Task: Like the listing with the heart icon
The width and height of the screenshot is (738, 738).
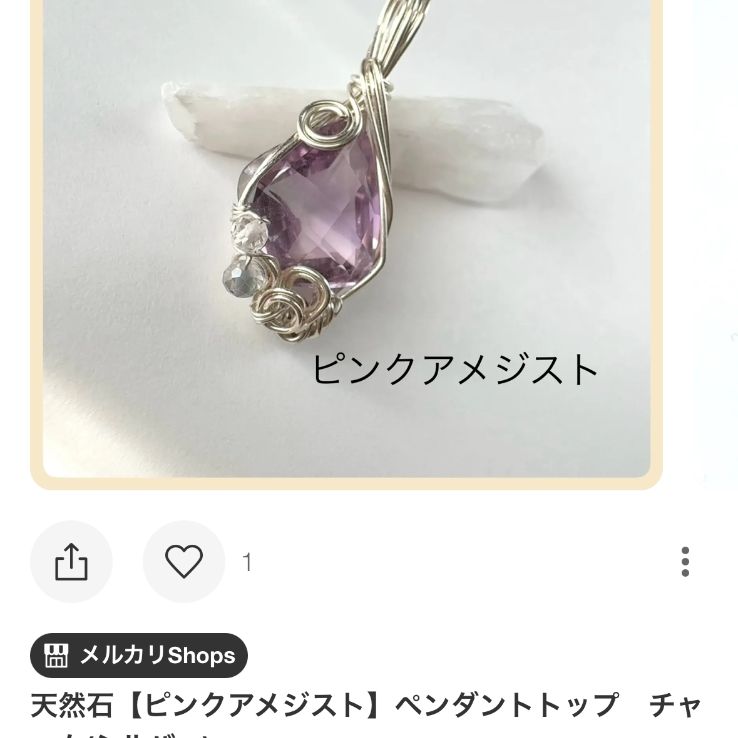Action: click(184, 562)
